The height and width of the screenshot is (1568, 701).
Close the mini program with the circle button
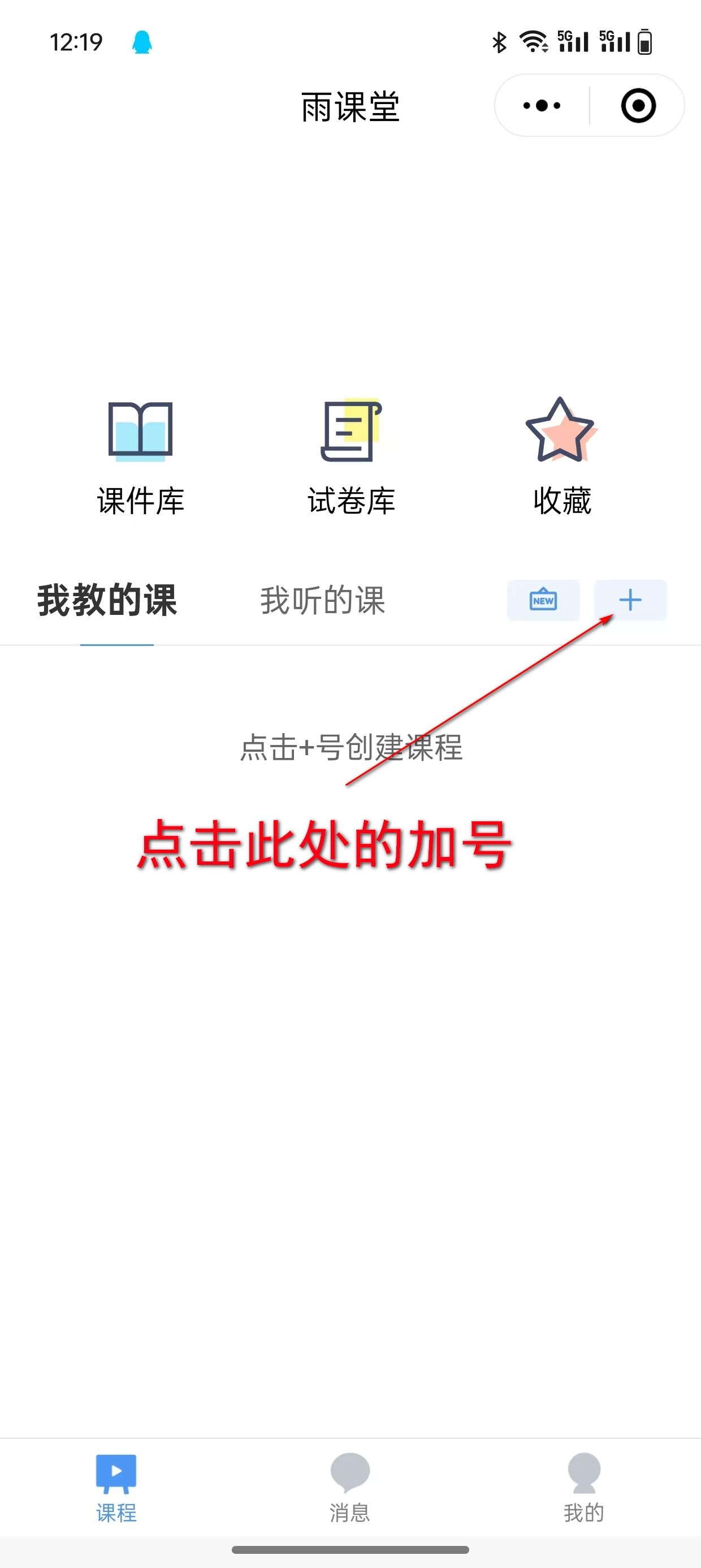click(x=638, y=105)
